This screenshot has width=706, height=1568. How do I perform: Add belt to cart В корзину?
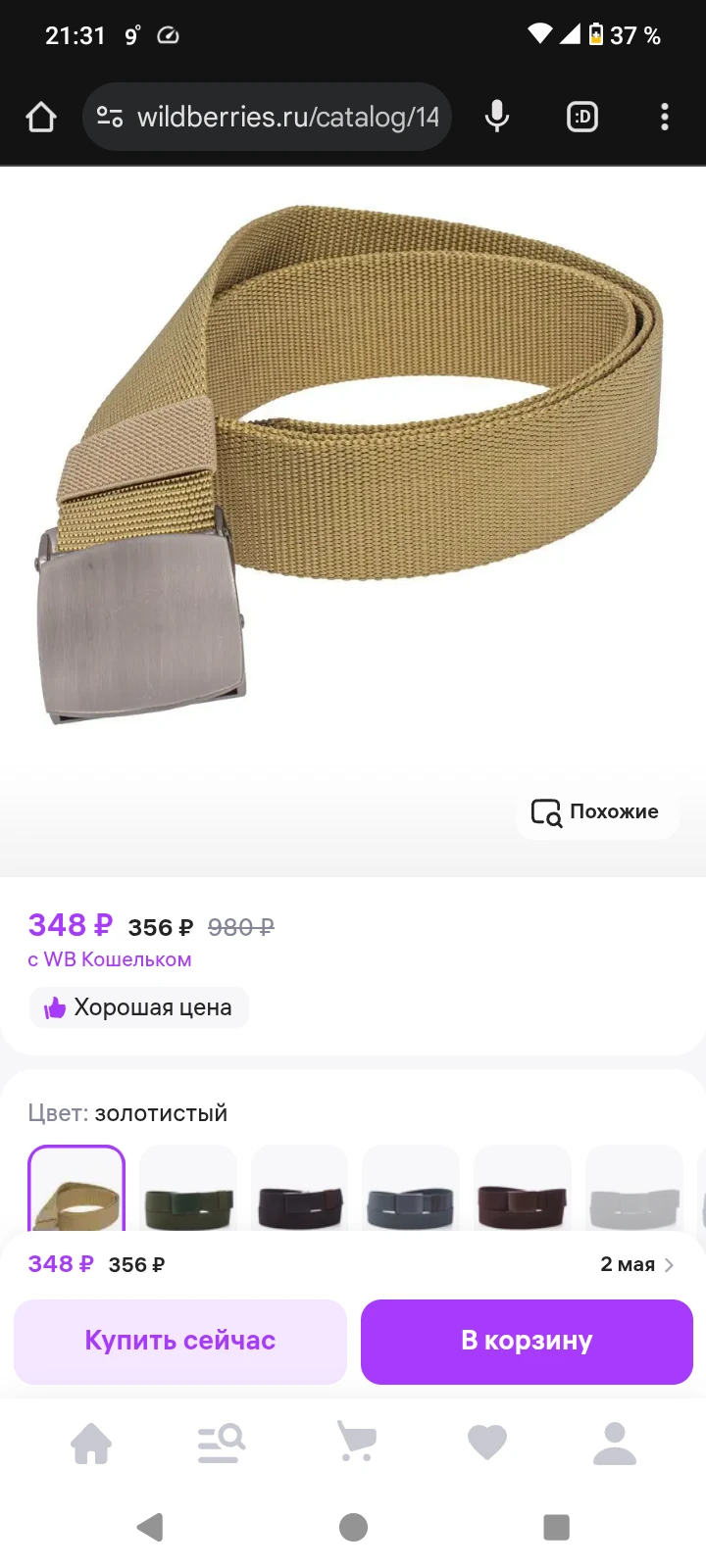[x=527, y=1342]
